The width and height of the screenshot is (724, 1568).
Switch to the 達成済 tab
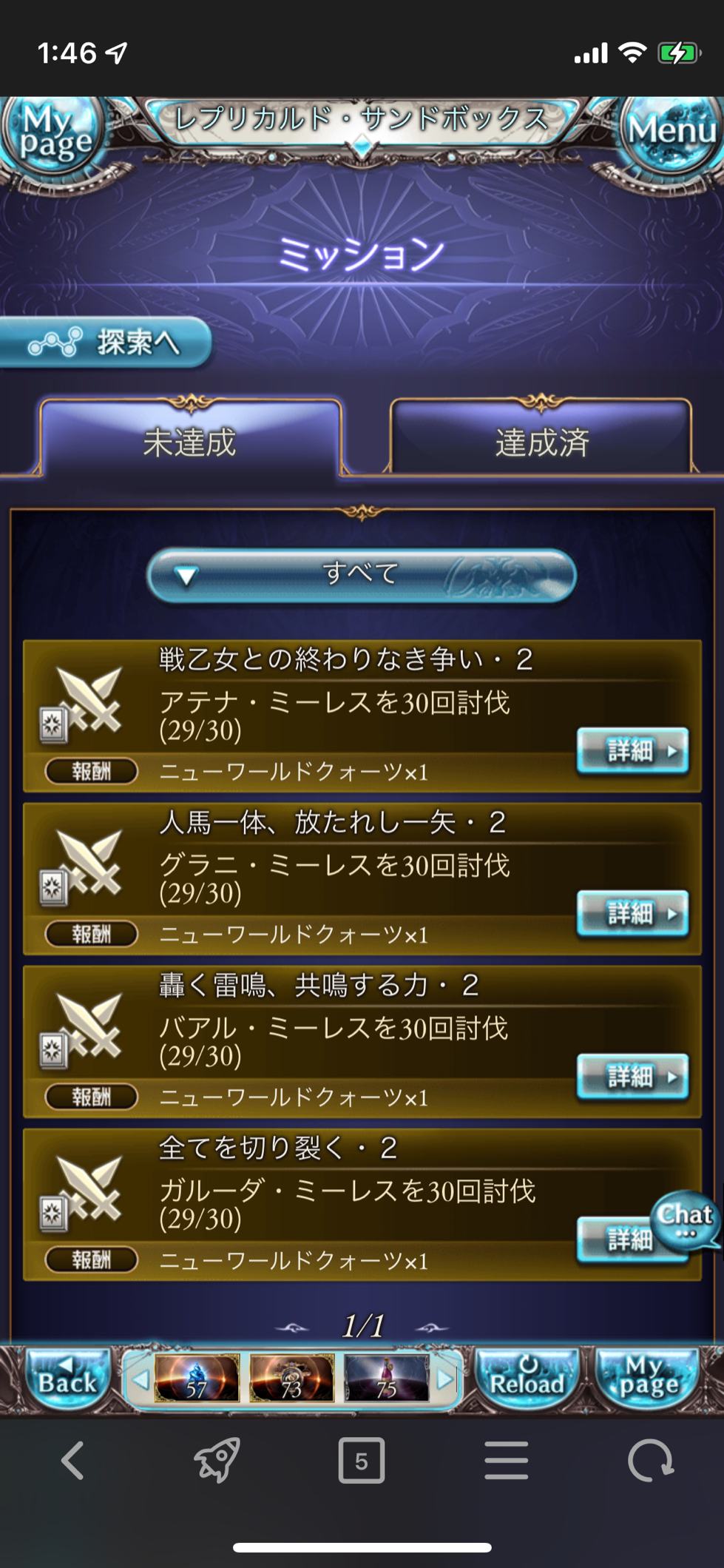[x=541, y=441]
